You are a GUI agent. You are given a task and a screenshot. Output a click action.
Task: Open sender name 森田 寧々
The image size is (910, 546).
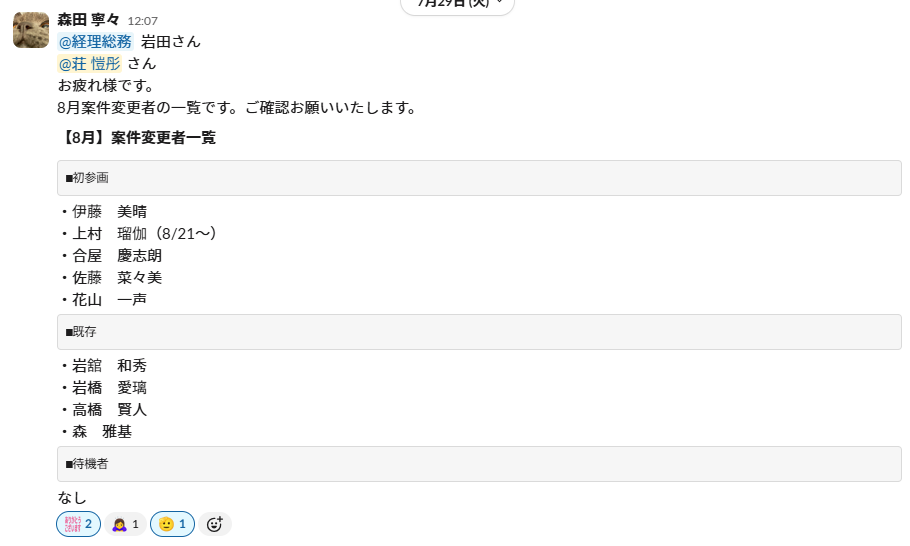(x=89, y=20)
